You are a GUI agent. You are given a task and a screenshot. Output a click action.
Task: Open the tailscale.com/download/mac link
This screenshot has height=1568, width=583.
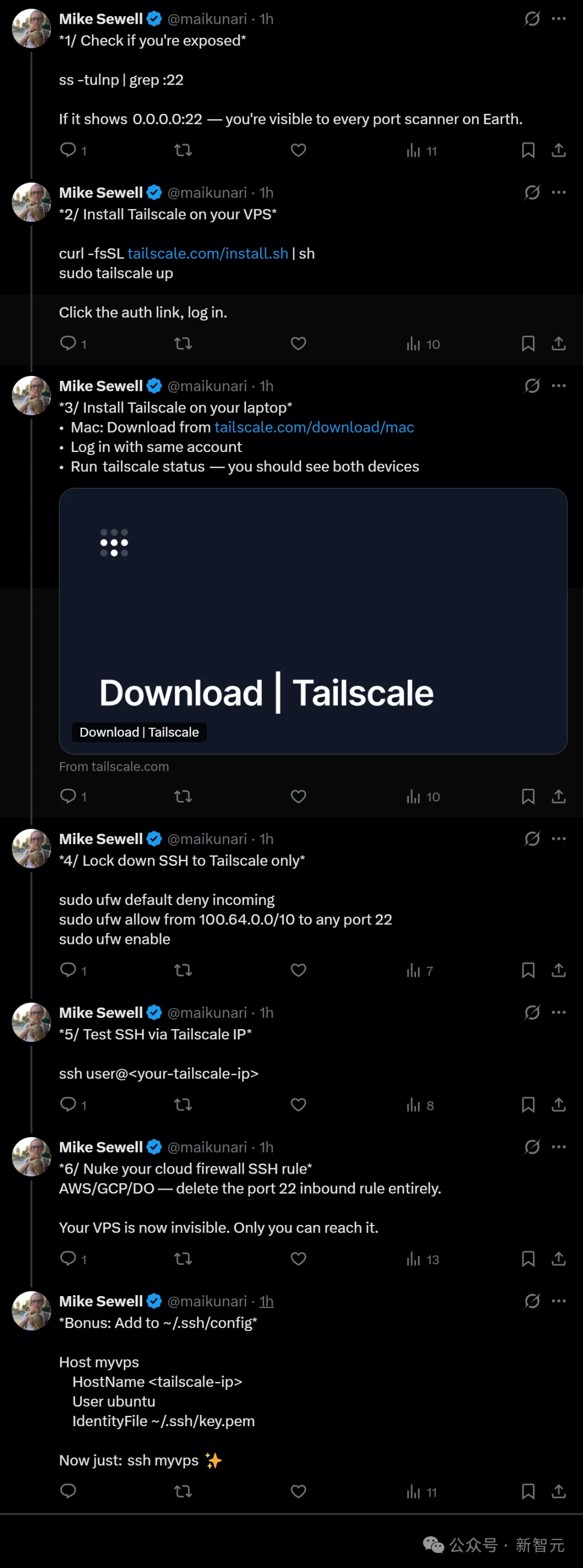[x=314, y=427]
